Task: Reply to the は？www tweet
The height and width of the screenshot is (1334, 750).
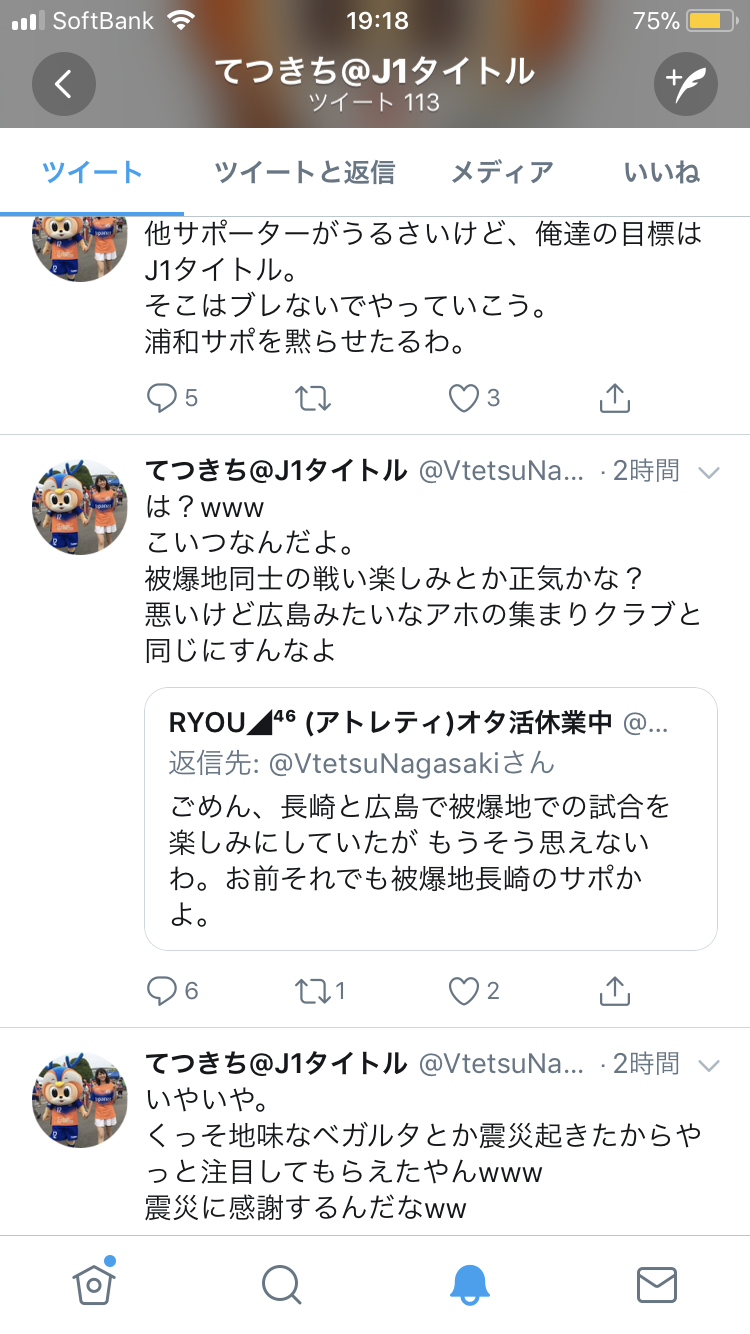Action: tap(162, 991)
